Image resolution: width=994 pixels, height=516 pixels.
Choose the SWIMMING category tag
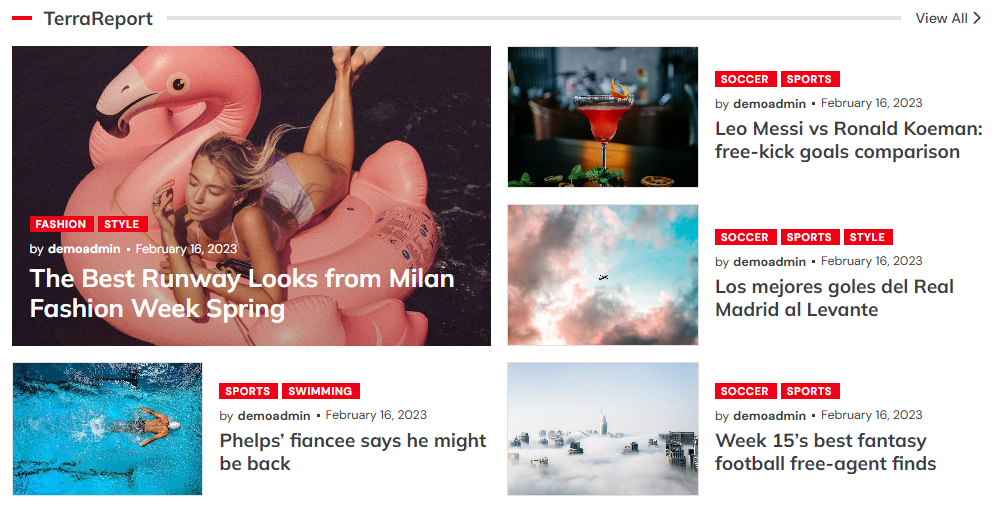(320, 391)
